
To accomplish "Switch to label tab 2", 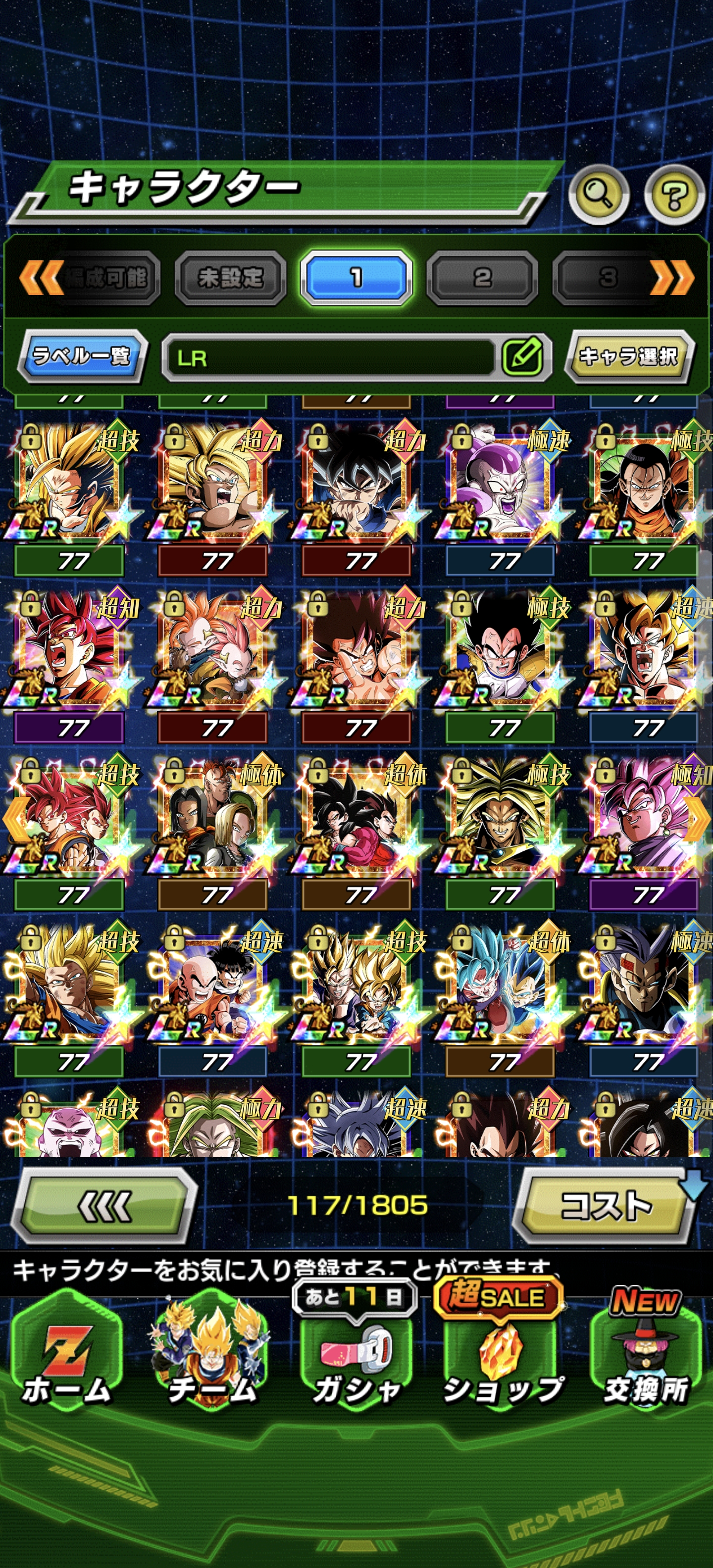I will [482, 278].
